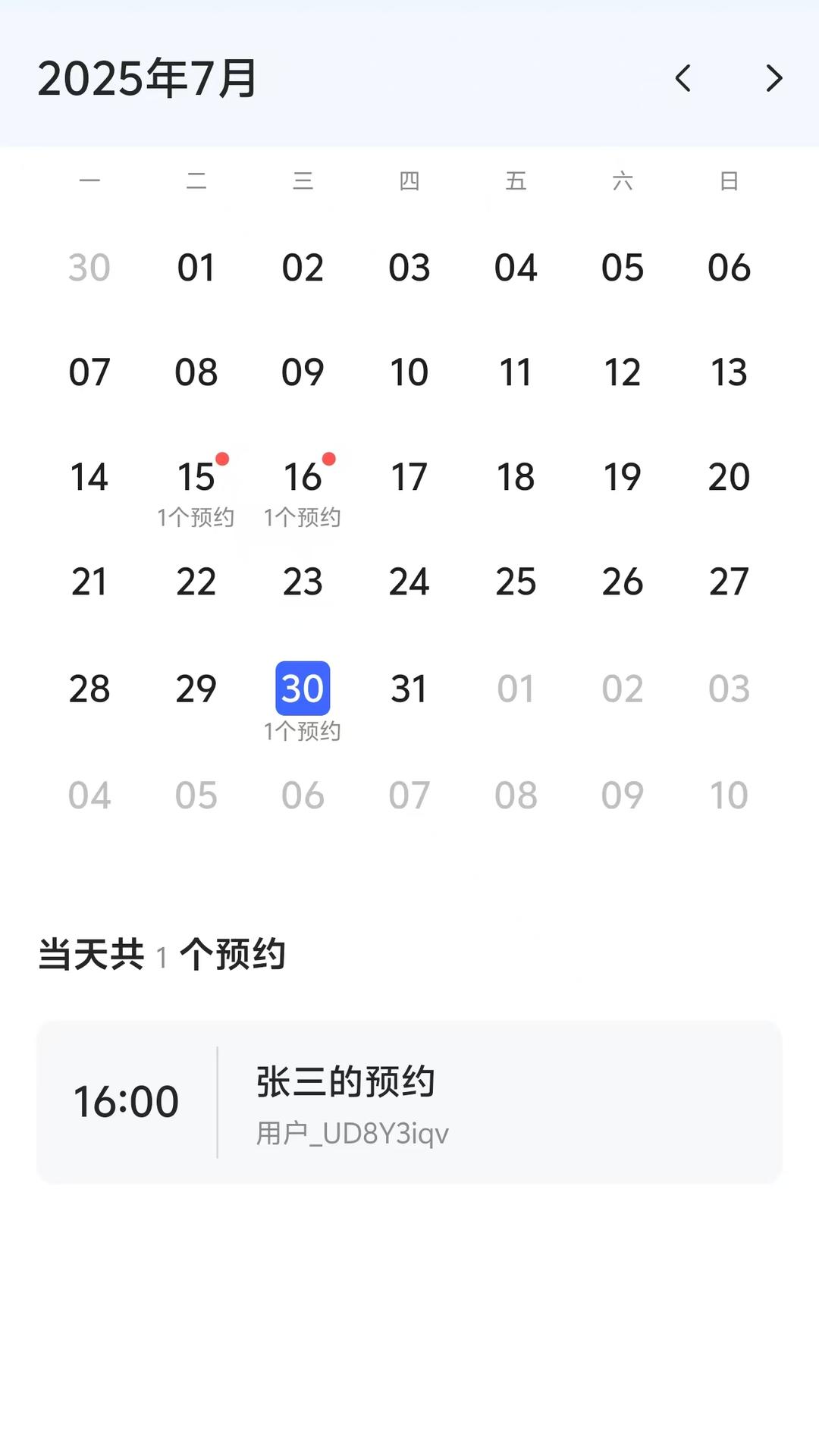Click the red dot indicator on July 16
The width and height of the screenshot is (819, 1456).
[x=328, y=458]
